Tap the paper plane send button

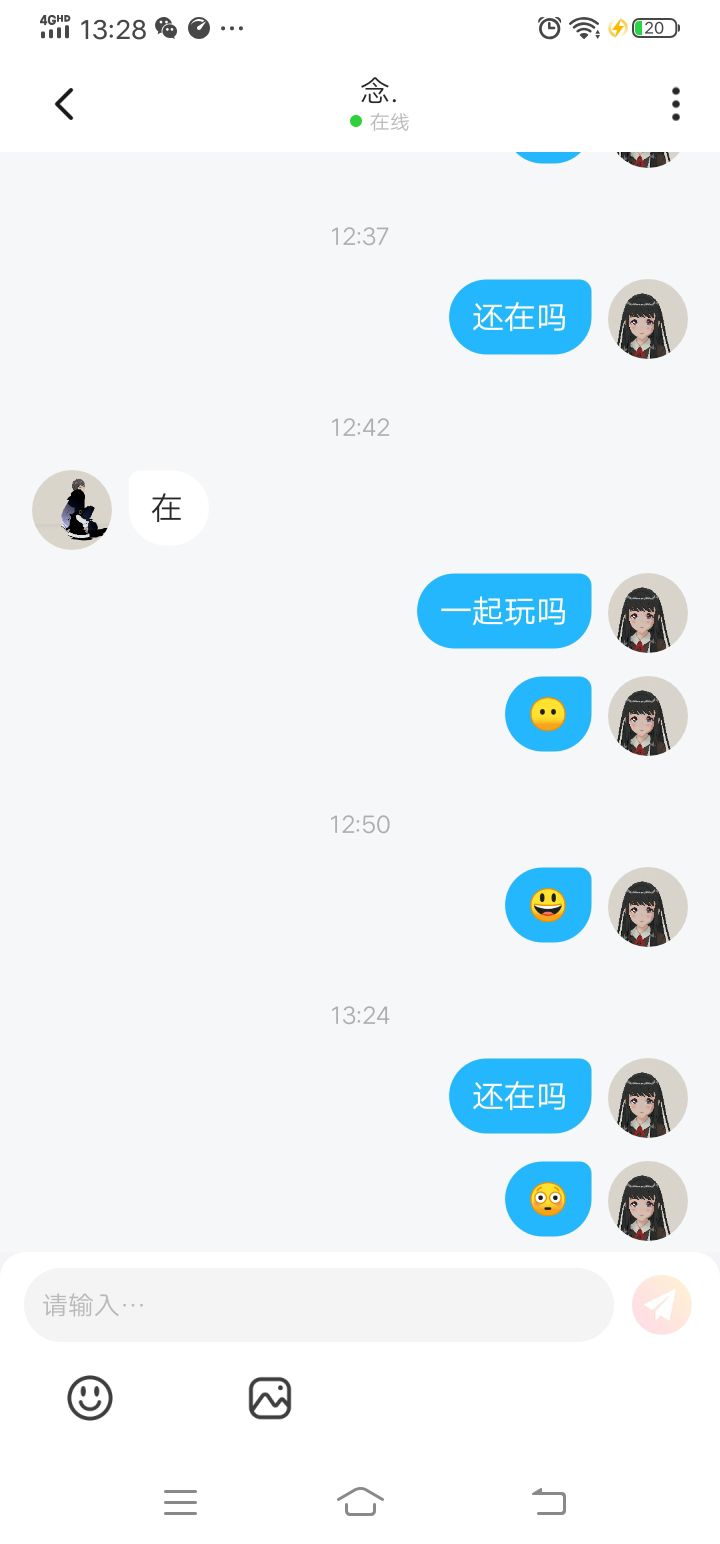[x=661, y=1305]
